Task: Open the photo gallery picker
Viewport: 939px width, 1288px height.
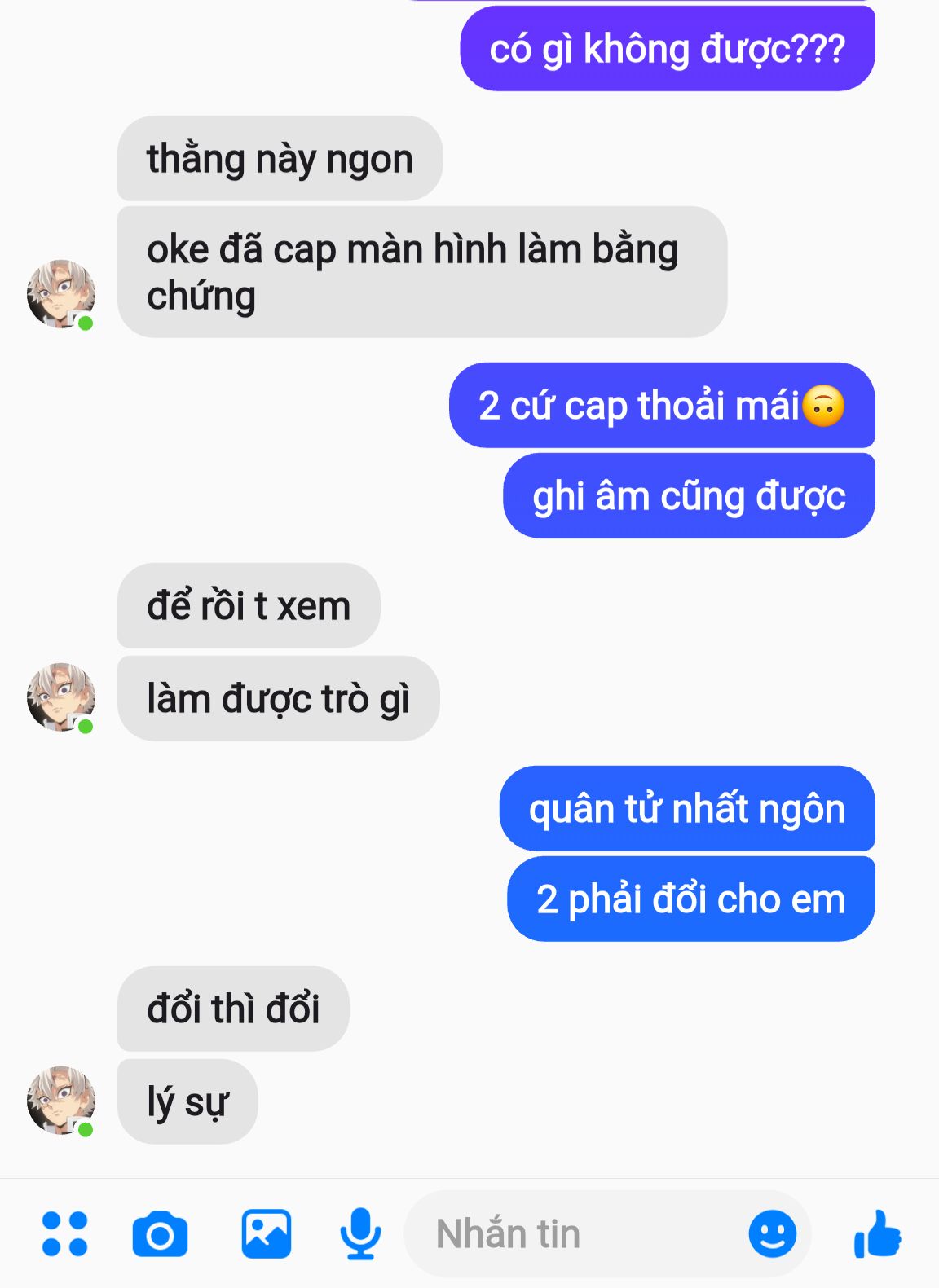Action: click(x=266, y=1233)
